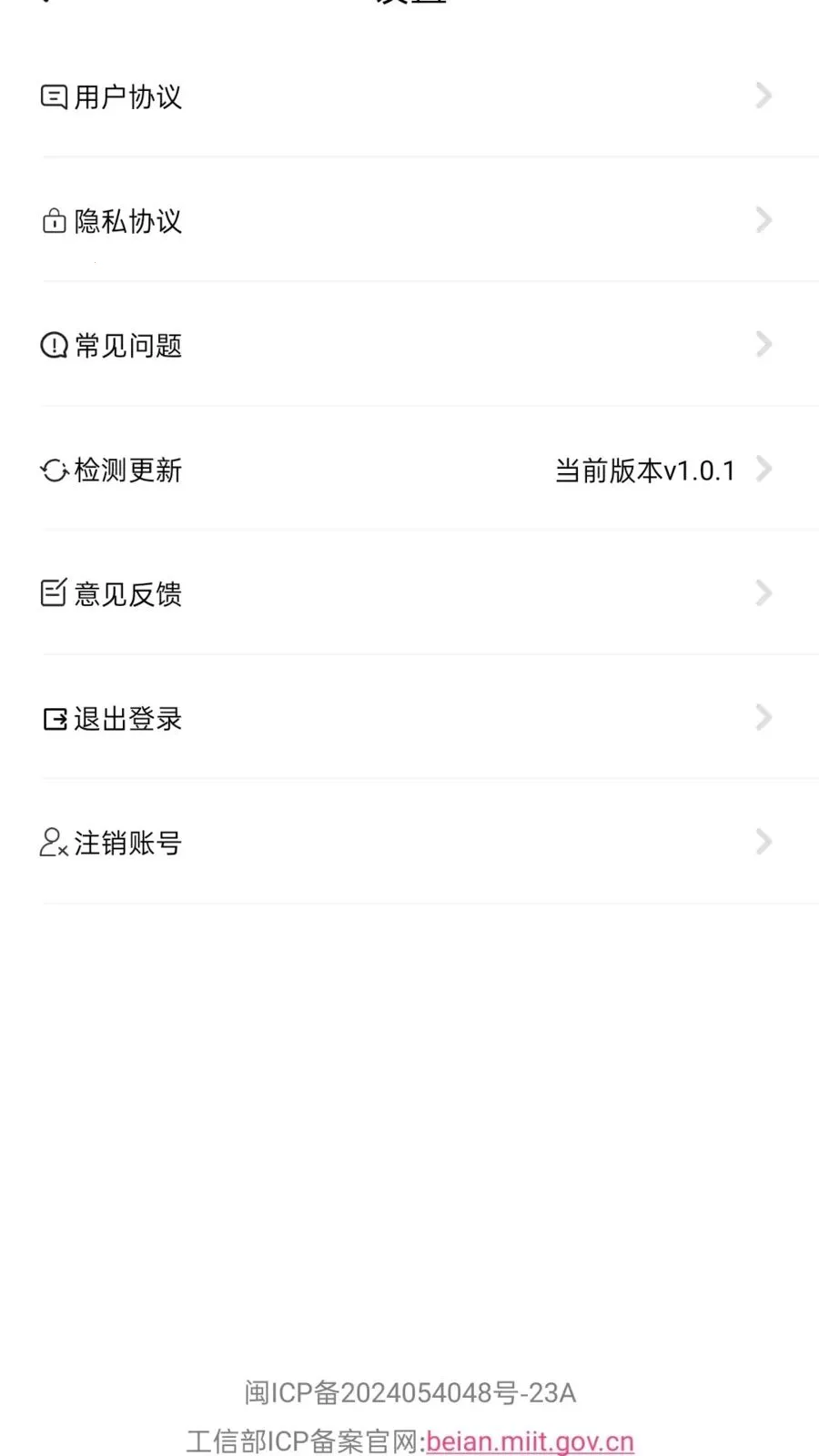Click the user-remove icon next to 注销账号

pos(52,842)
